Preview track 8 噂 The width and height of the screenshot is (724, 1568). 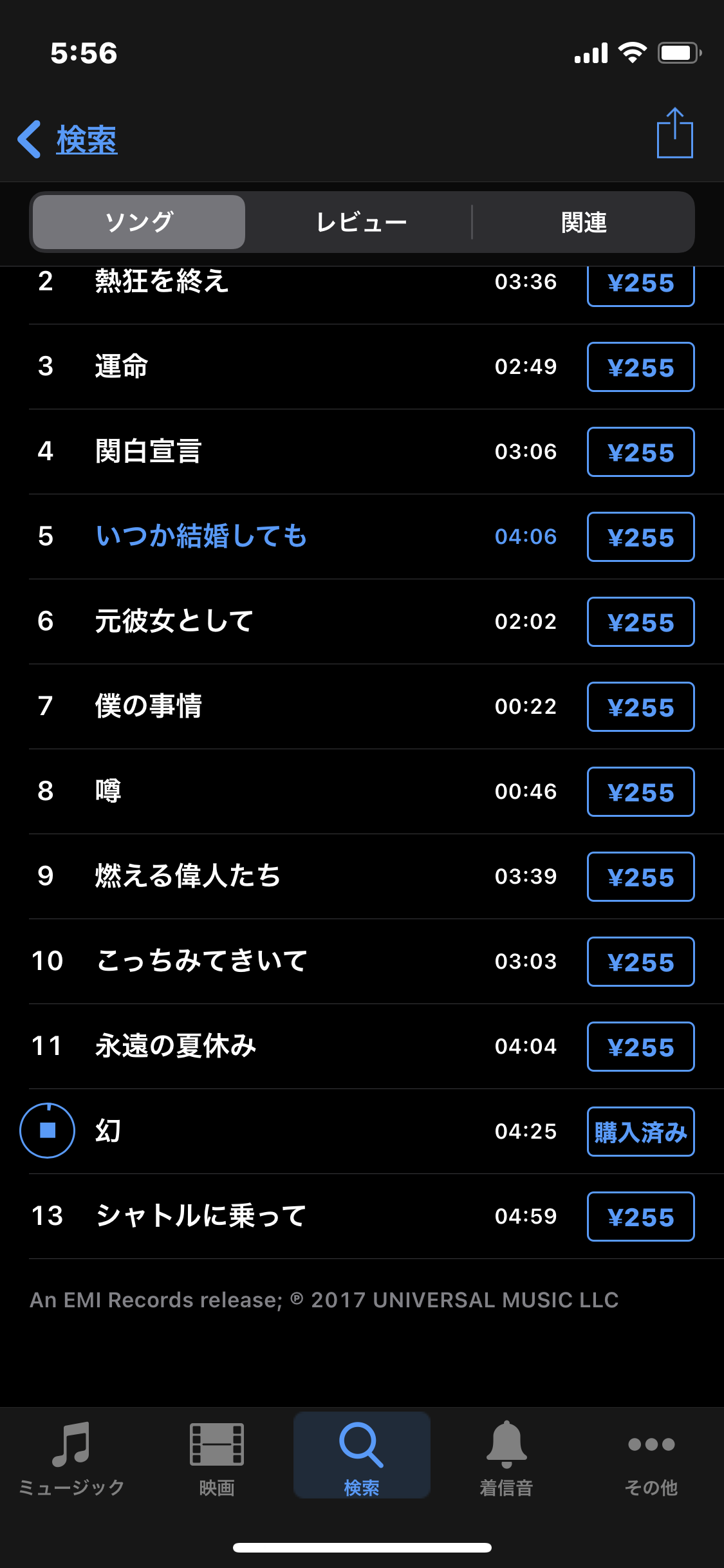[x=108, y=792]
